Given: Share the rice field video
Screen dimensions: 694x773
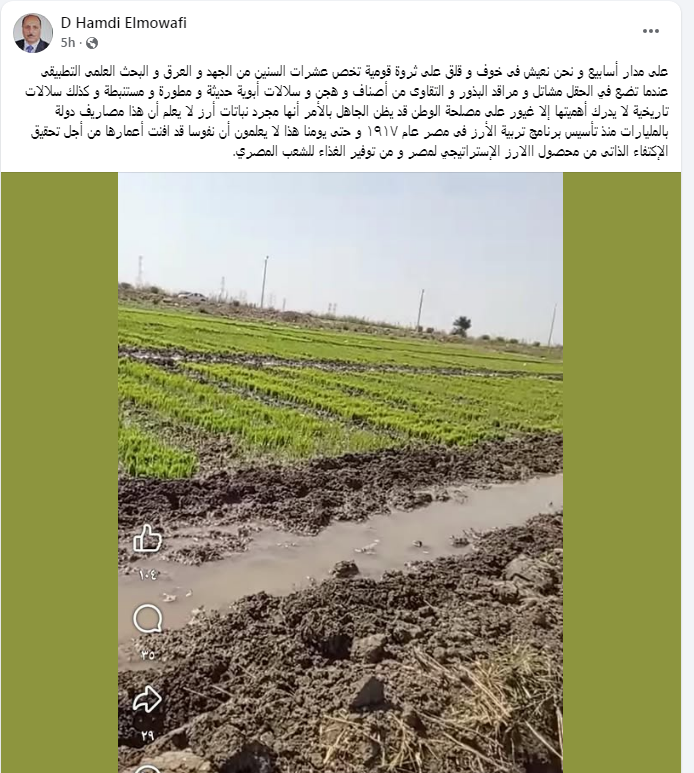Looking at the screenshot, I should [x=147, y=698].
